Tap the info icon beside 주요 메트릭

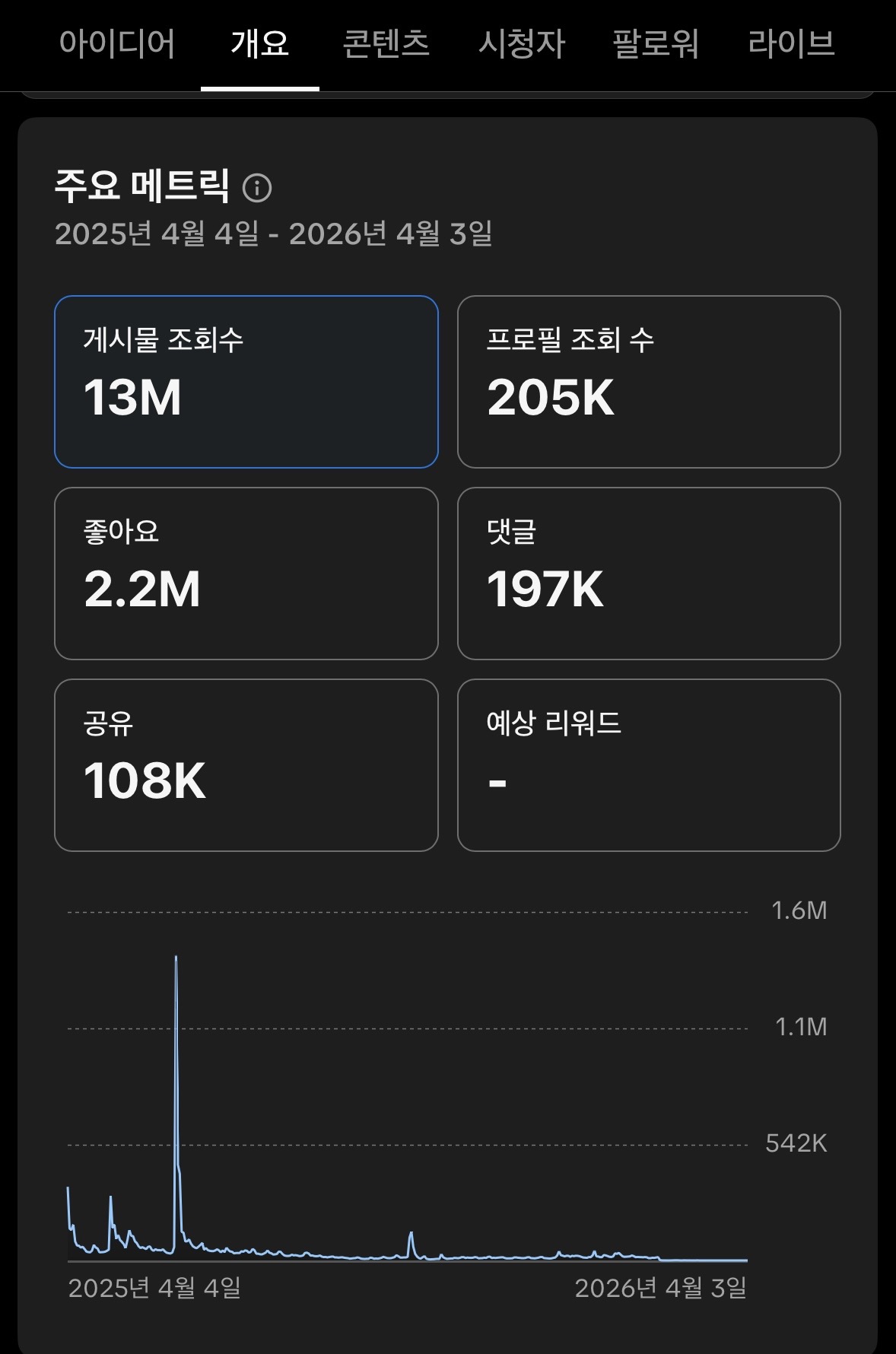click(257, 188)
